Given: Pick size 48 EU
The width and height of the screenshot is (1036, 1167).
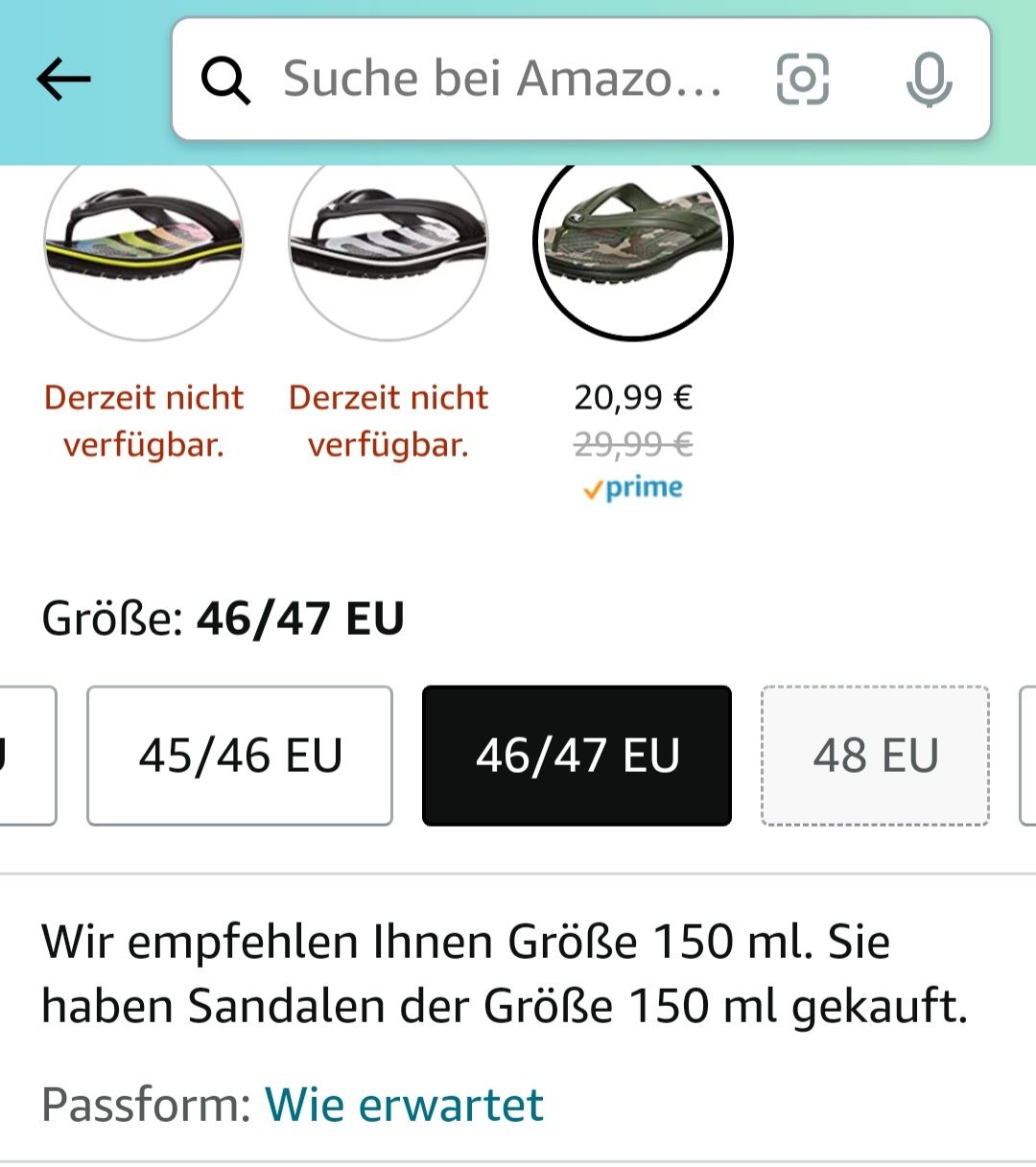Looking at the screenshot, I should pyautogui.click(x=875, y=756).
